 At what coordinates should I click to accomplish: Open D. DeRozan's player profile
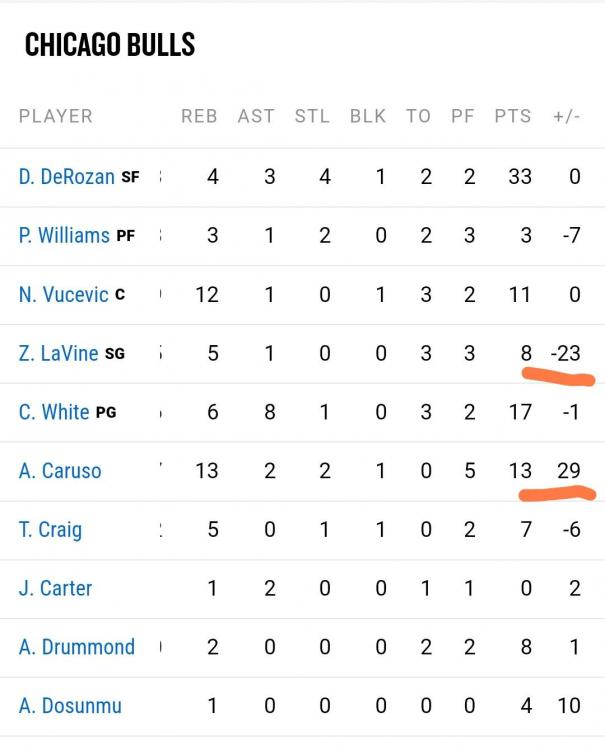coord(66,177)
